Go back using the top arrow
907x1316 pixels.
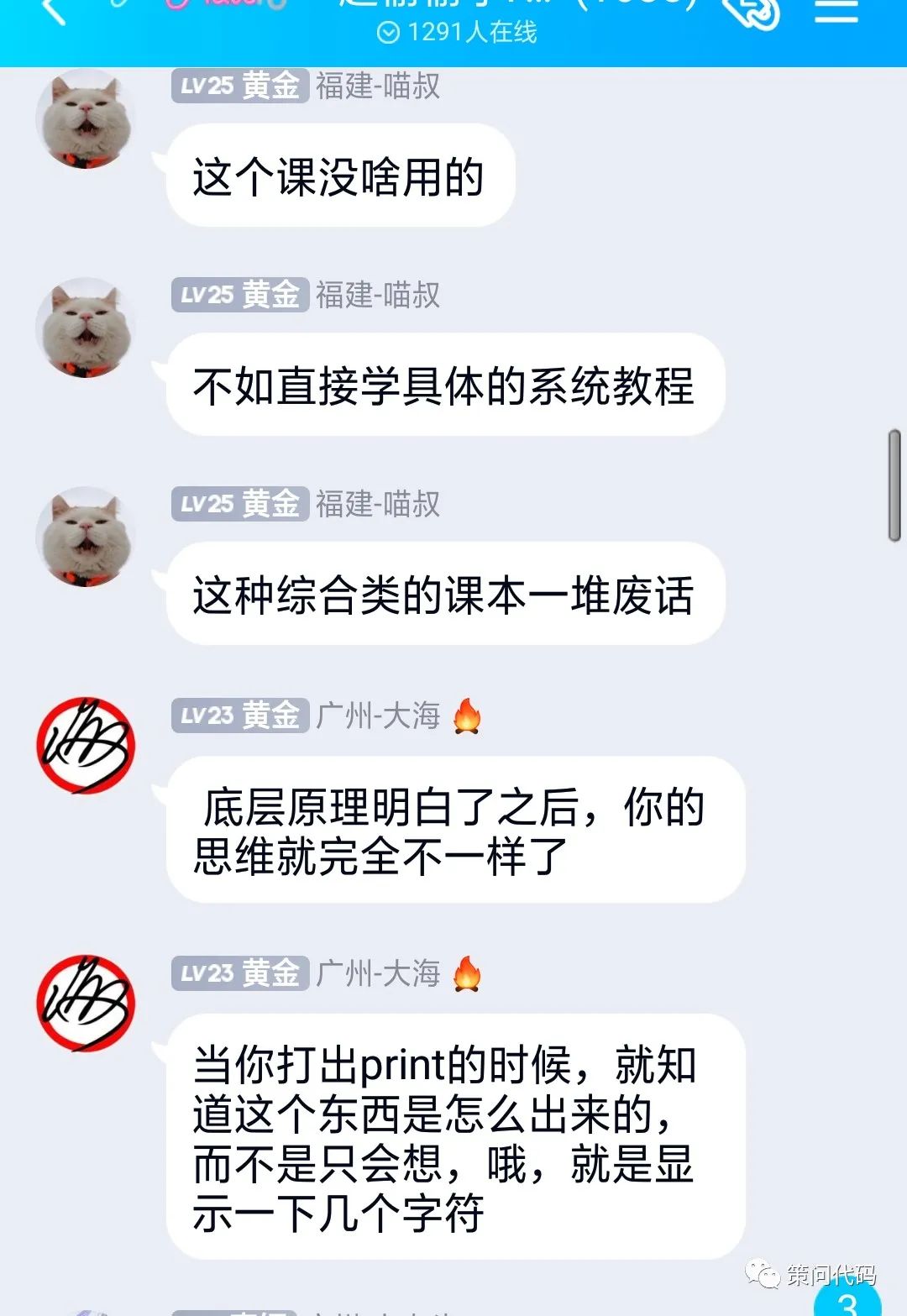pyautogui.click(x=54, y=10)
